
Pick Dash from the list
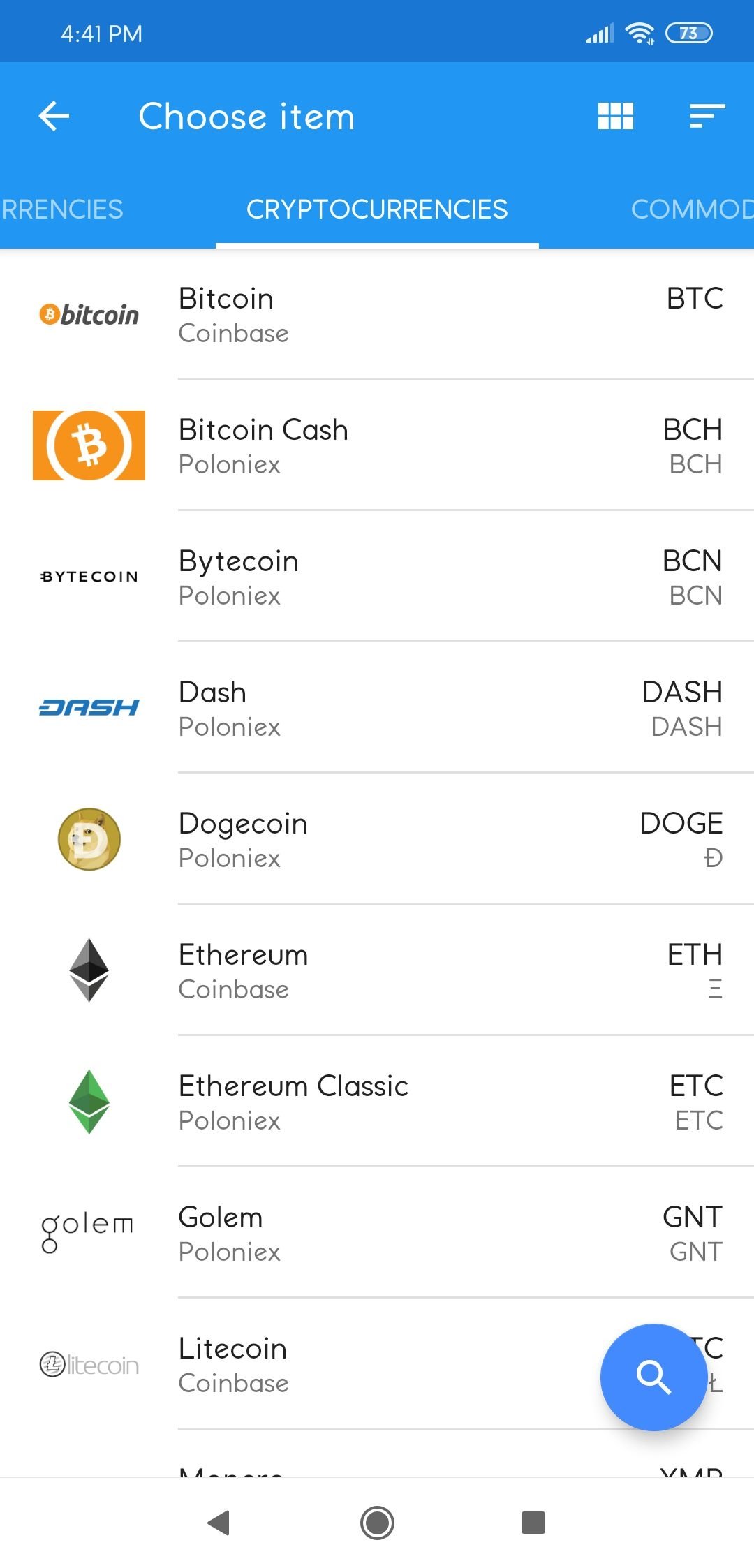[x=377, y=708]
